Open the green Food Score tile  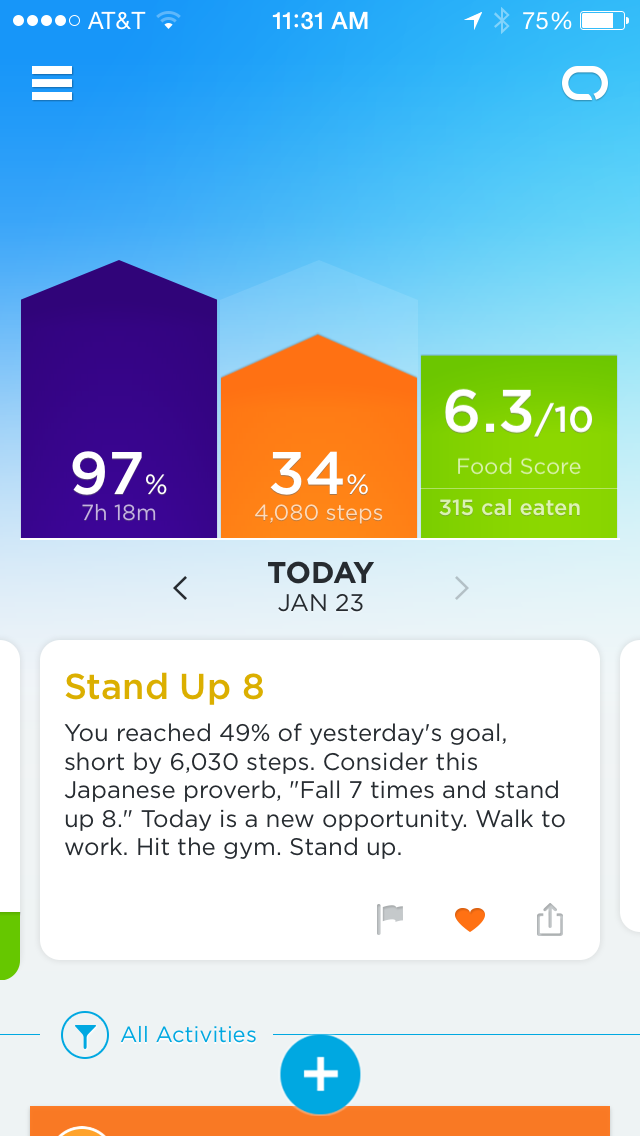click(x=518, y=445)
